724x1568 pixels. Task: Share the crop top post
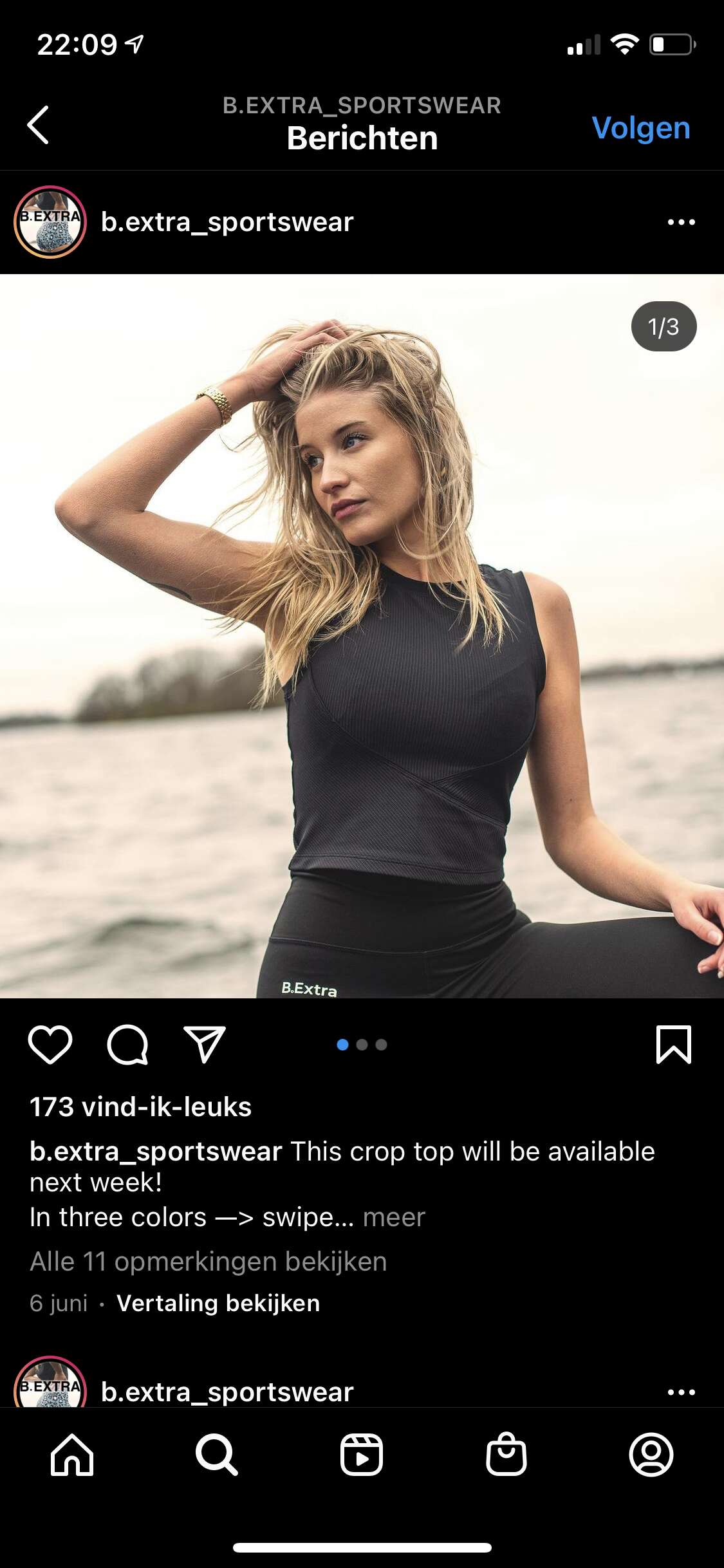tap(205, 1044)
